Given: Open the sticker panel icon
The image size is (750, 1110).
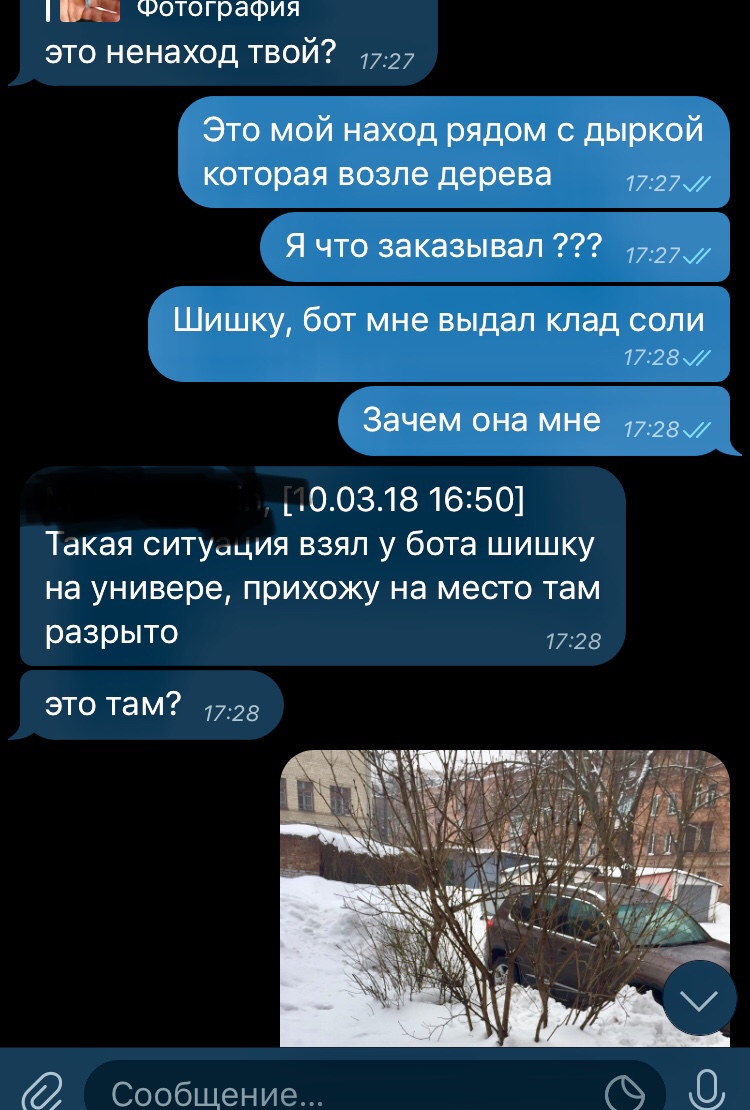Looking at the screenshot, I should [626, 1092].
